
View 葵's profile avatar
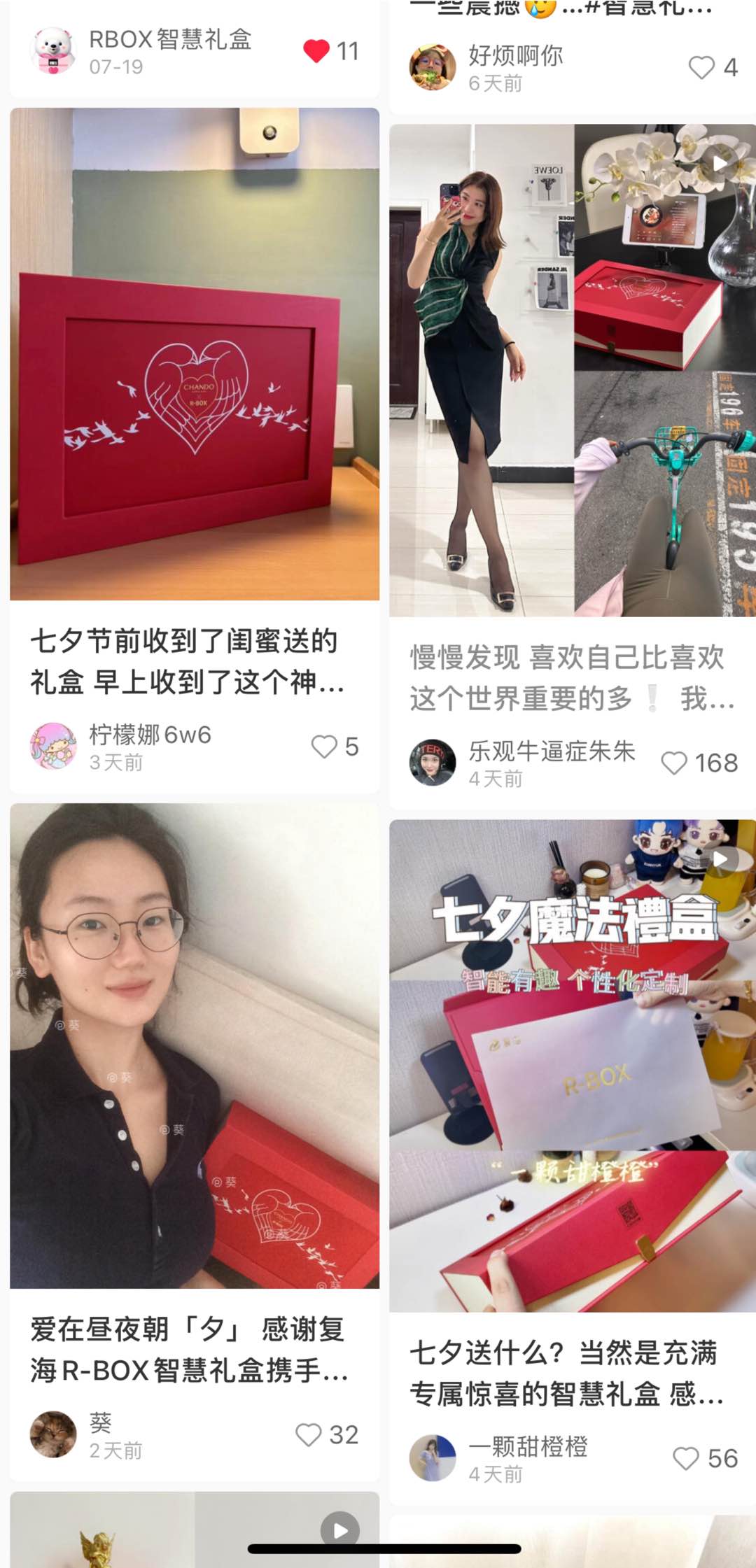tap(53, 1435)
